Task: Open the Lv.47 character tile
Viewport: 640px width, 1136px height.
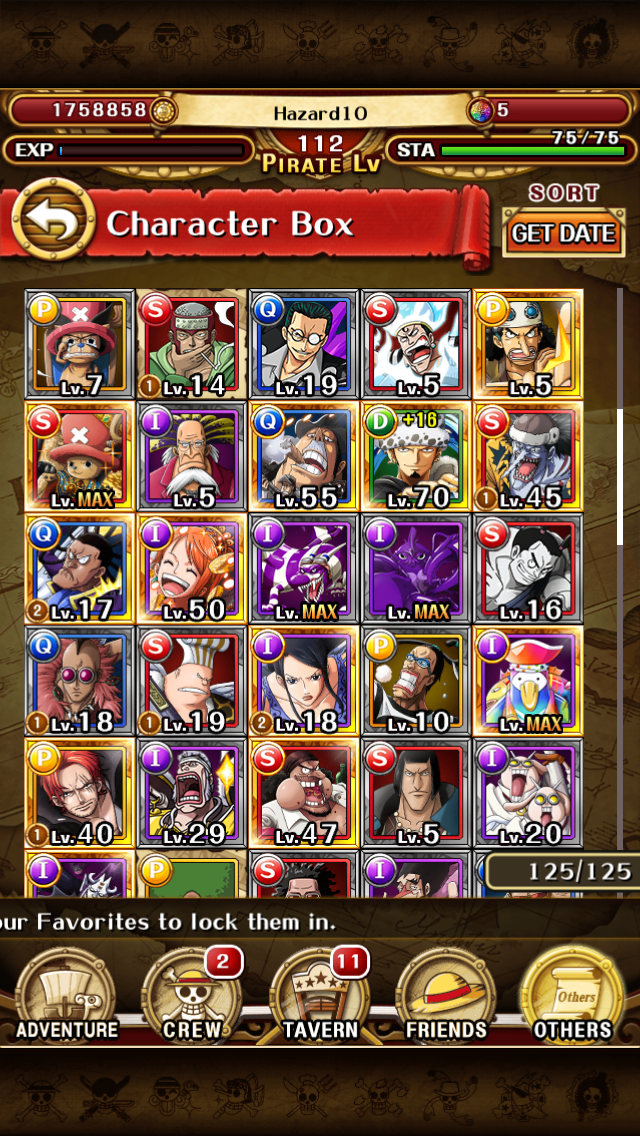Action: (304, 792)
